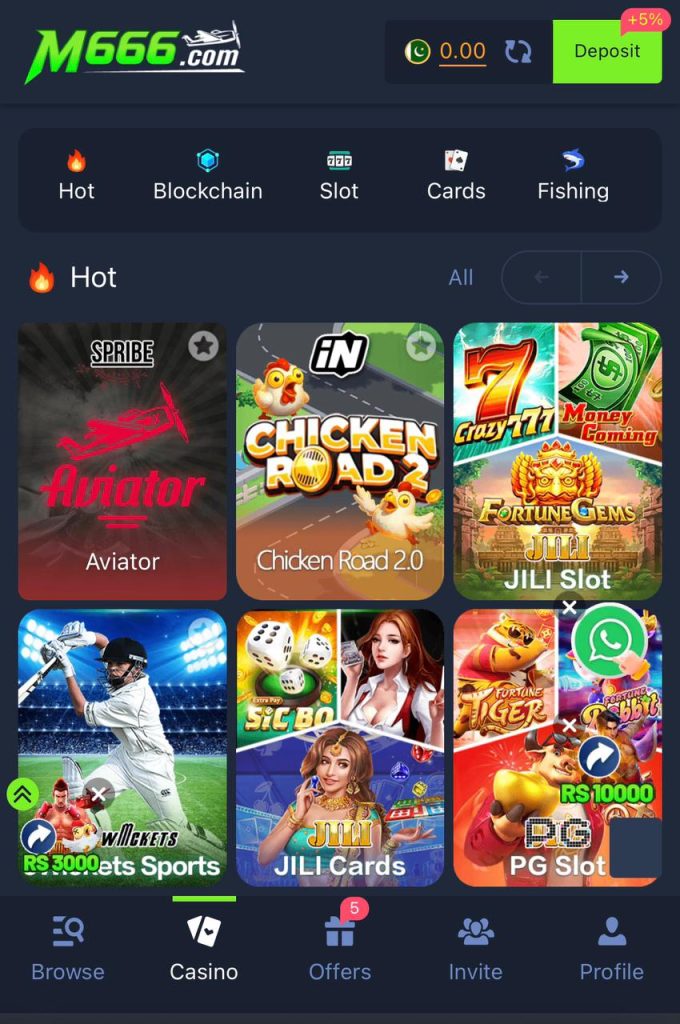Screen dimensions: 680x1024
Task: Show Fishing games
Action: click(572, 176)
